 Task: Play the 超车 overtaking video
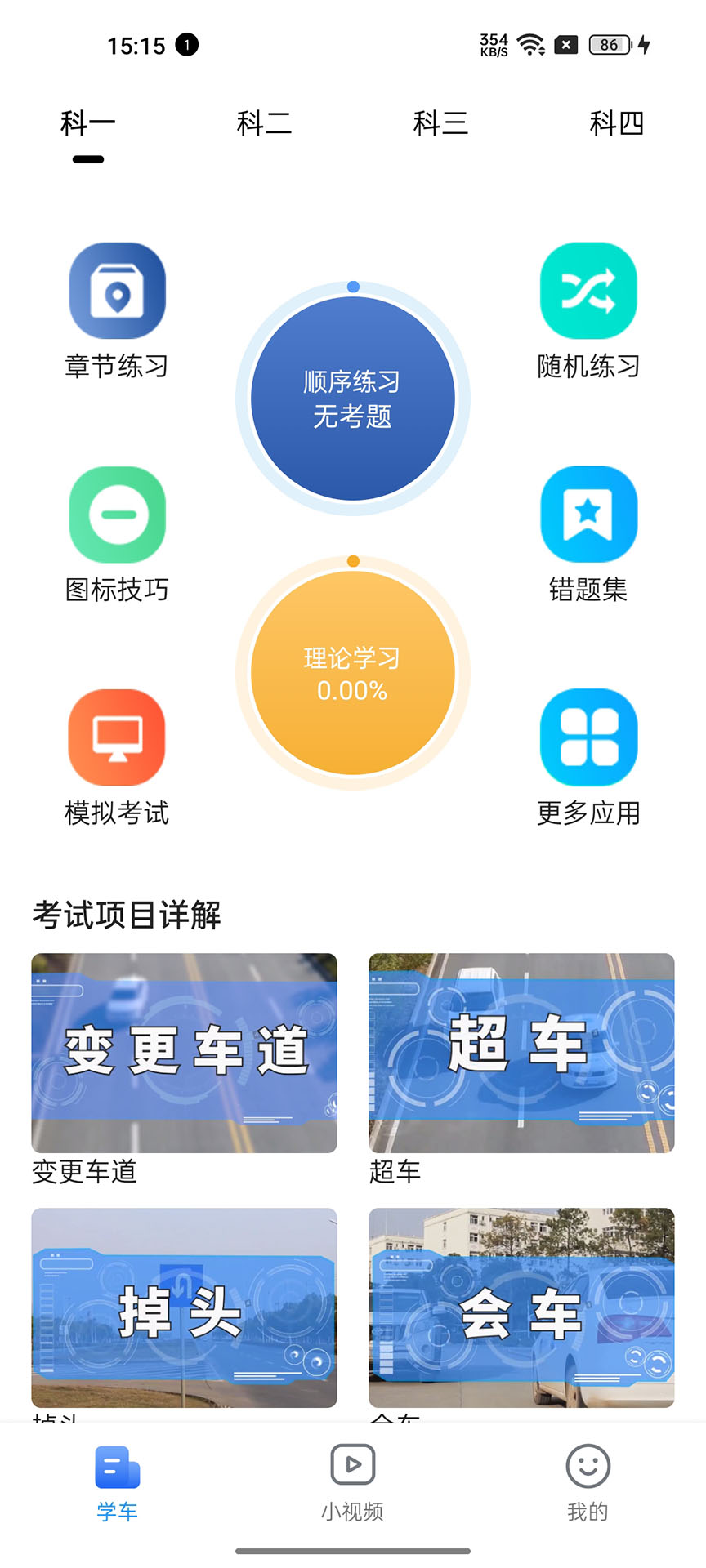(x=521, y=1053)
